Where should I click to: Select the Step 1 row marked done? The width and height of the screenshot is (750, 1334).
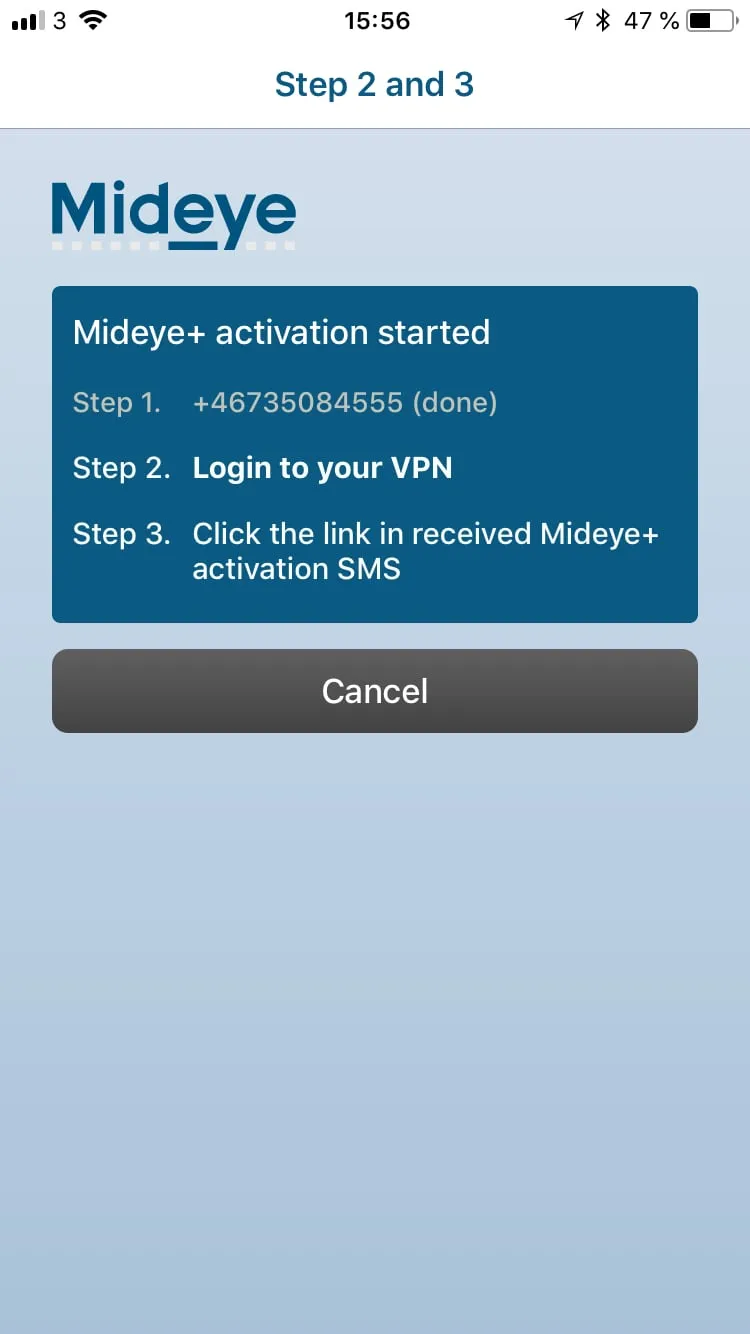(x=285, y=402)
